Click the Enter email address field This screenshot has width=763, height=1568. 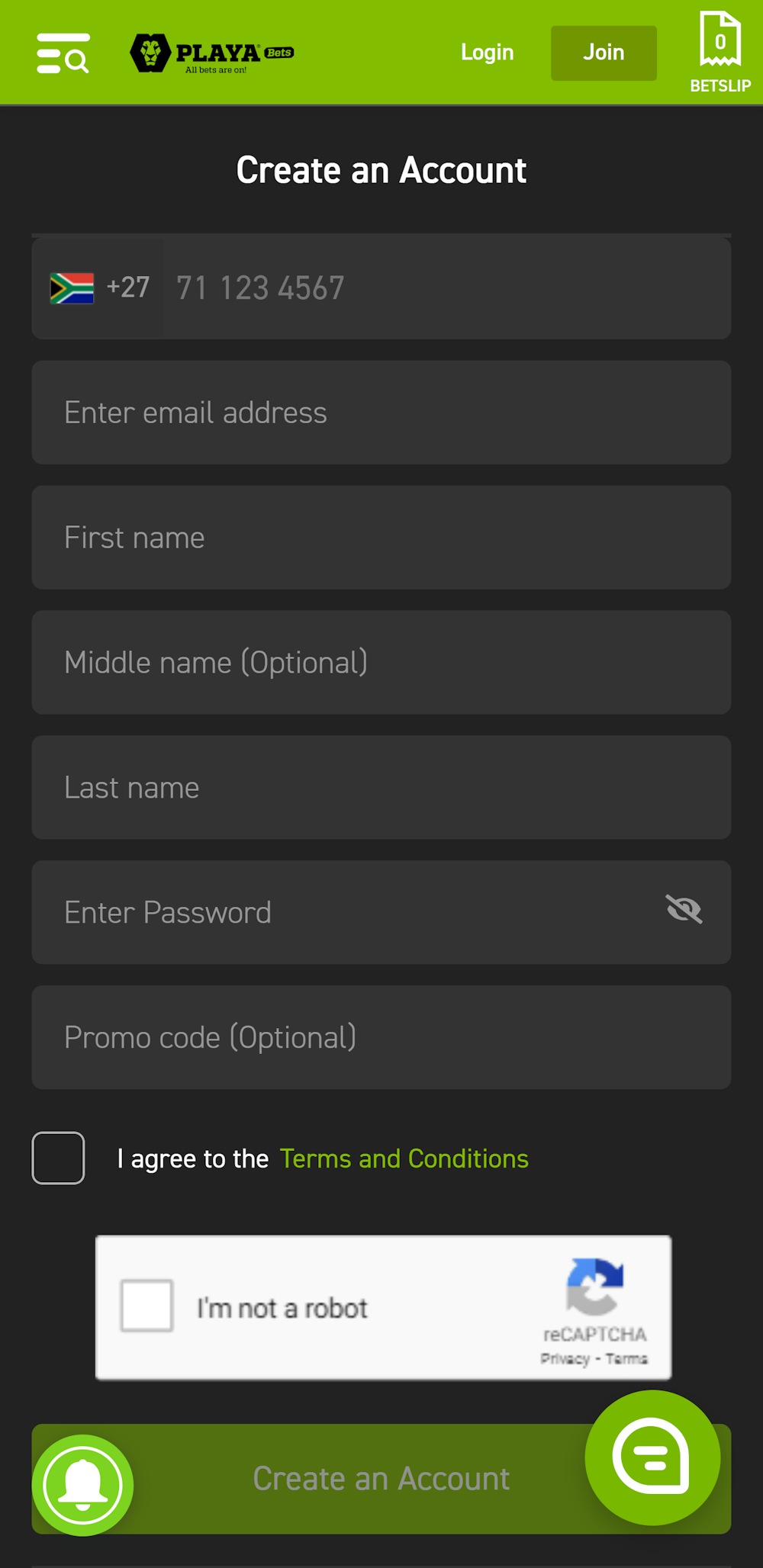coord(381,412)
